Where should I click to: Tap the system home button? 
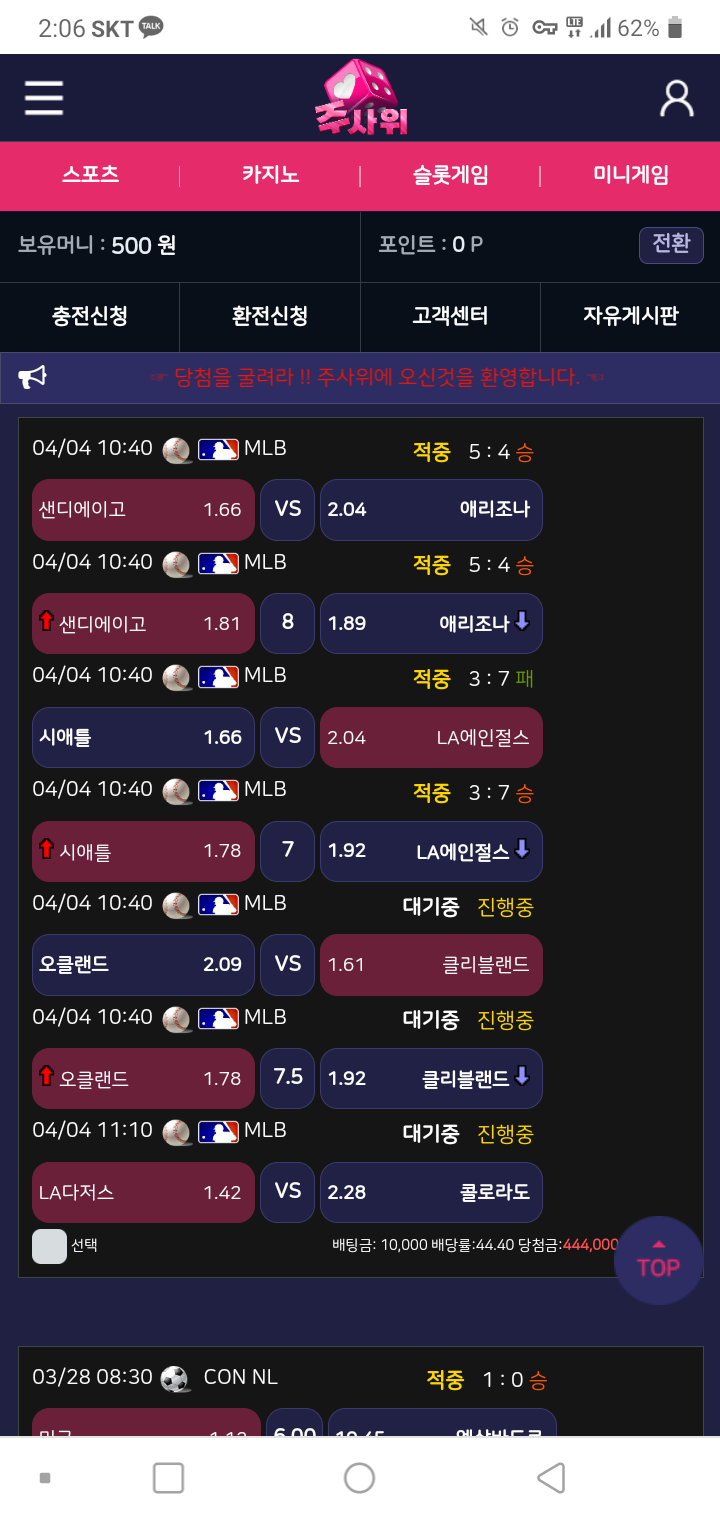(x=359, y=1477)
